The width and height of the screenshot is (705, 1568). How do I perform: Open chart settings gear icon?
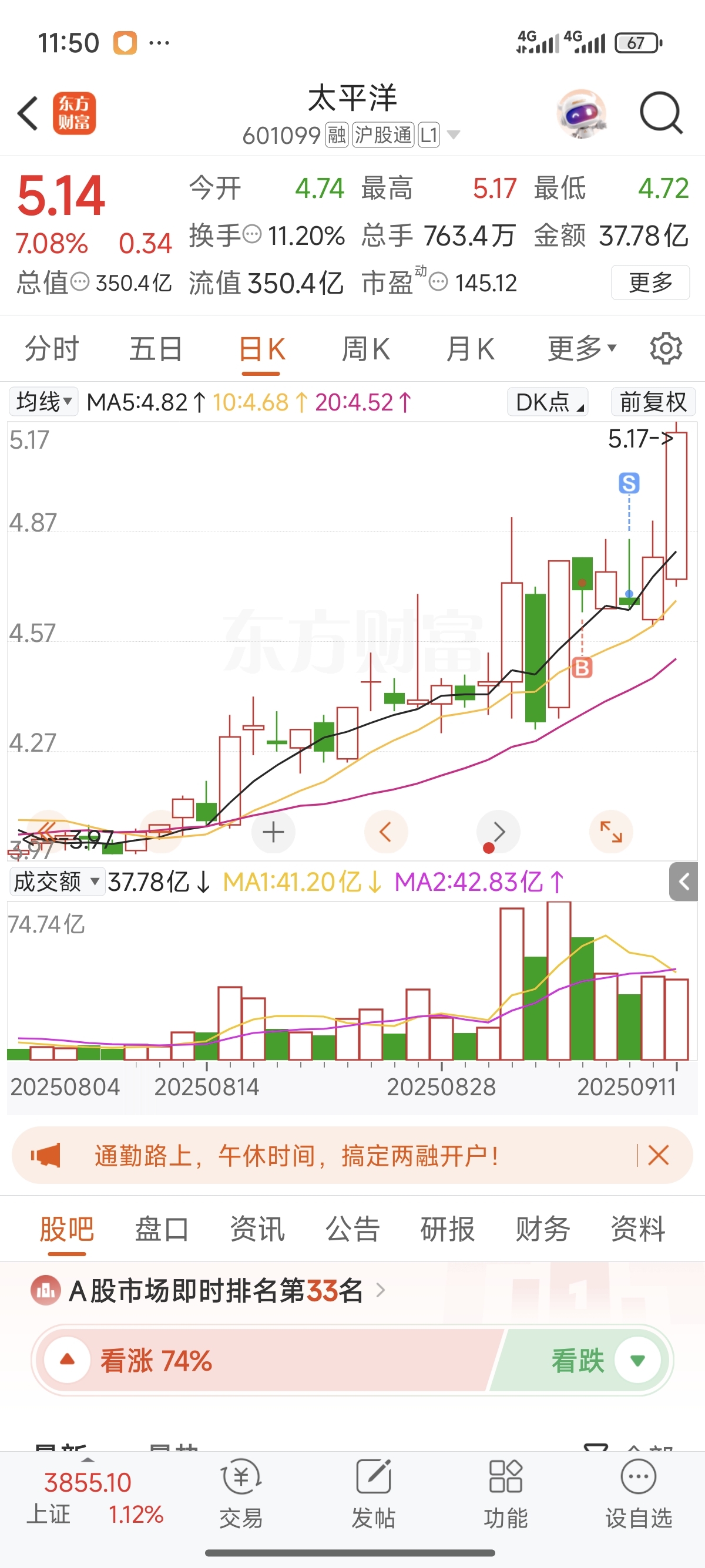[666, 349]
